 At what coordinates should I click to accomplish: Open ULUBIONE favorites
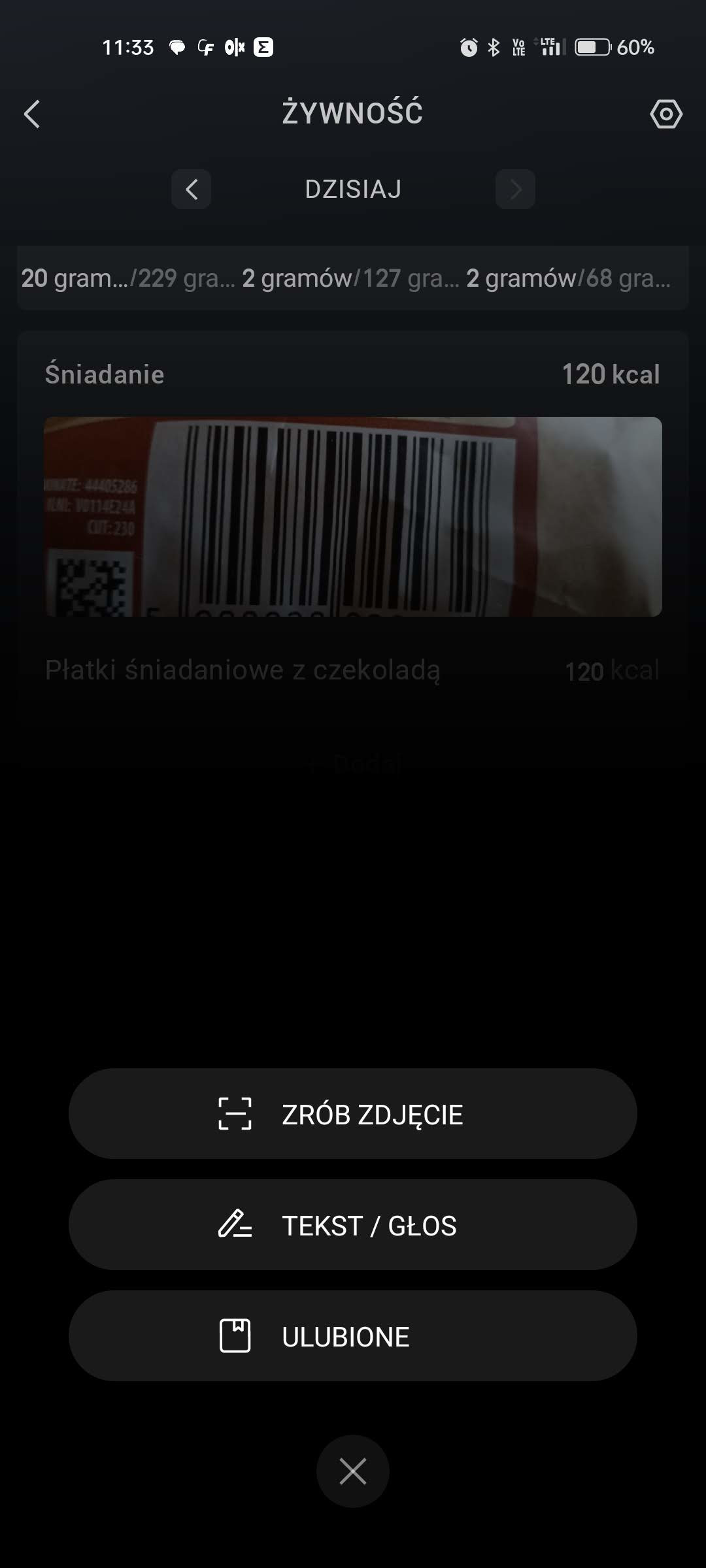pos(353,1336)
